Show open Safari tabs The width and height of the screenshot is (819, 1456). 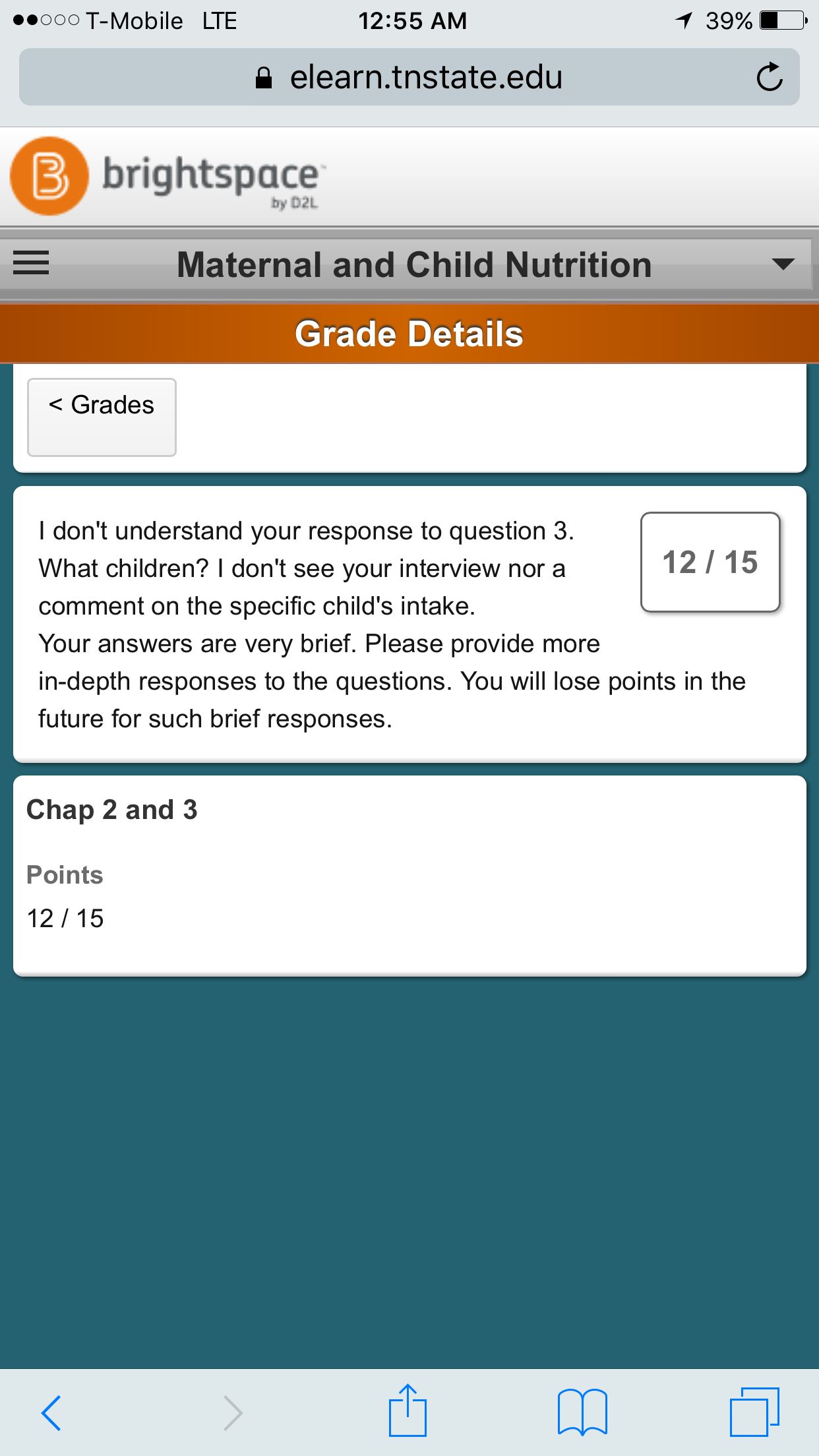tap(754, 1411)
